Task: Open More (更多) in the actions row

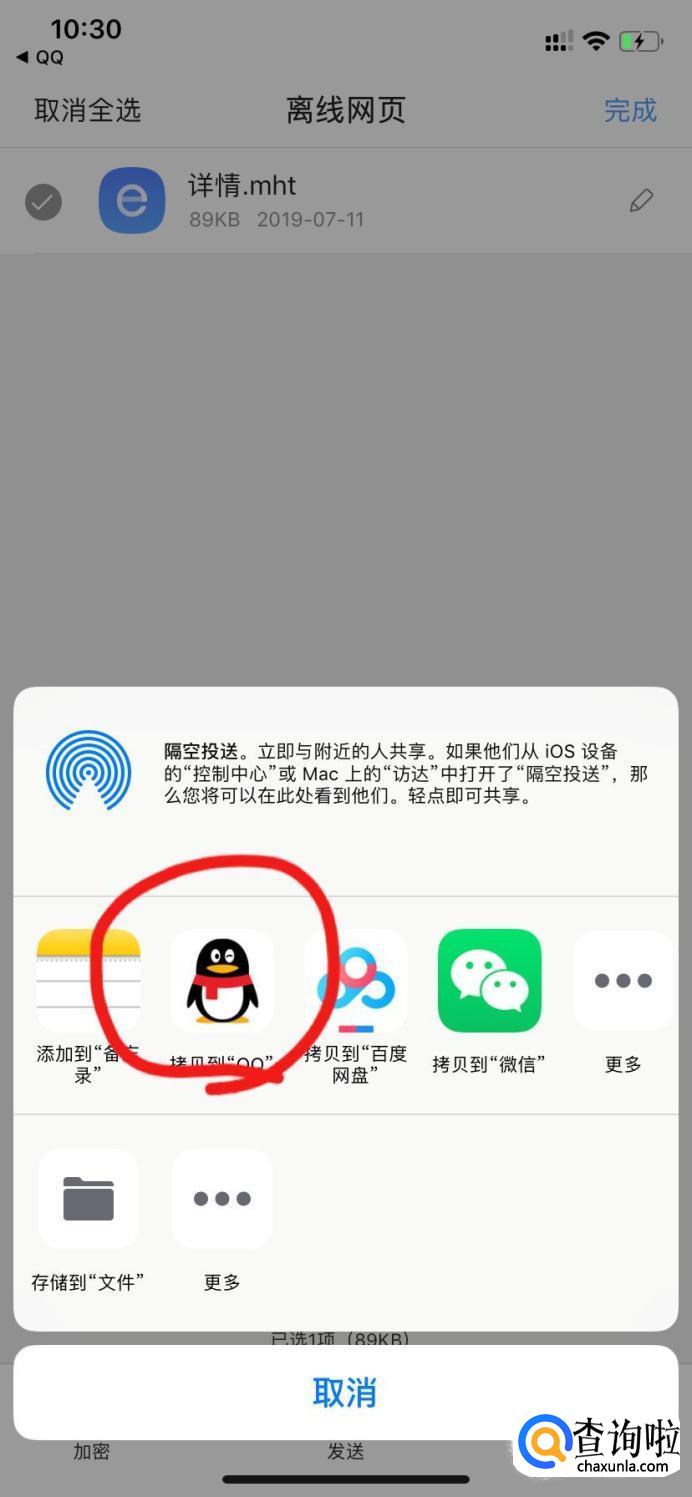Action: (222, 1199)
